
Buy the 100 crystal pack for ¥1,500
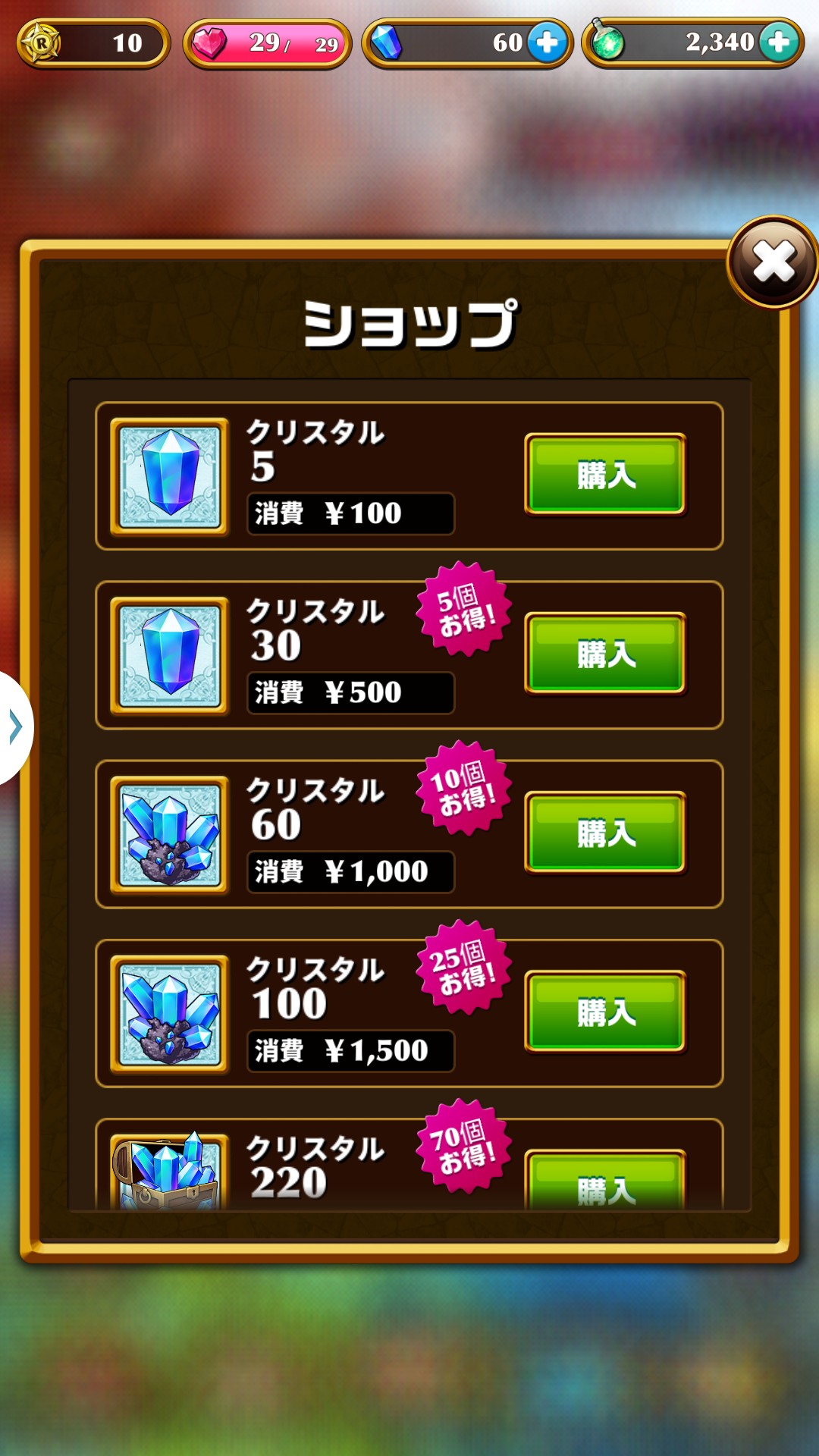pos(605,1012)
